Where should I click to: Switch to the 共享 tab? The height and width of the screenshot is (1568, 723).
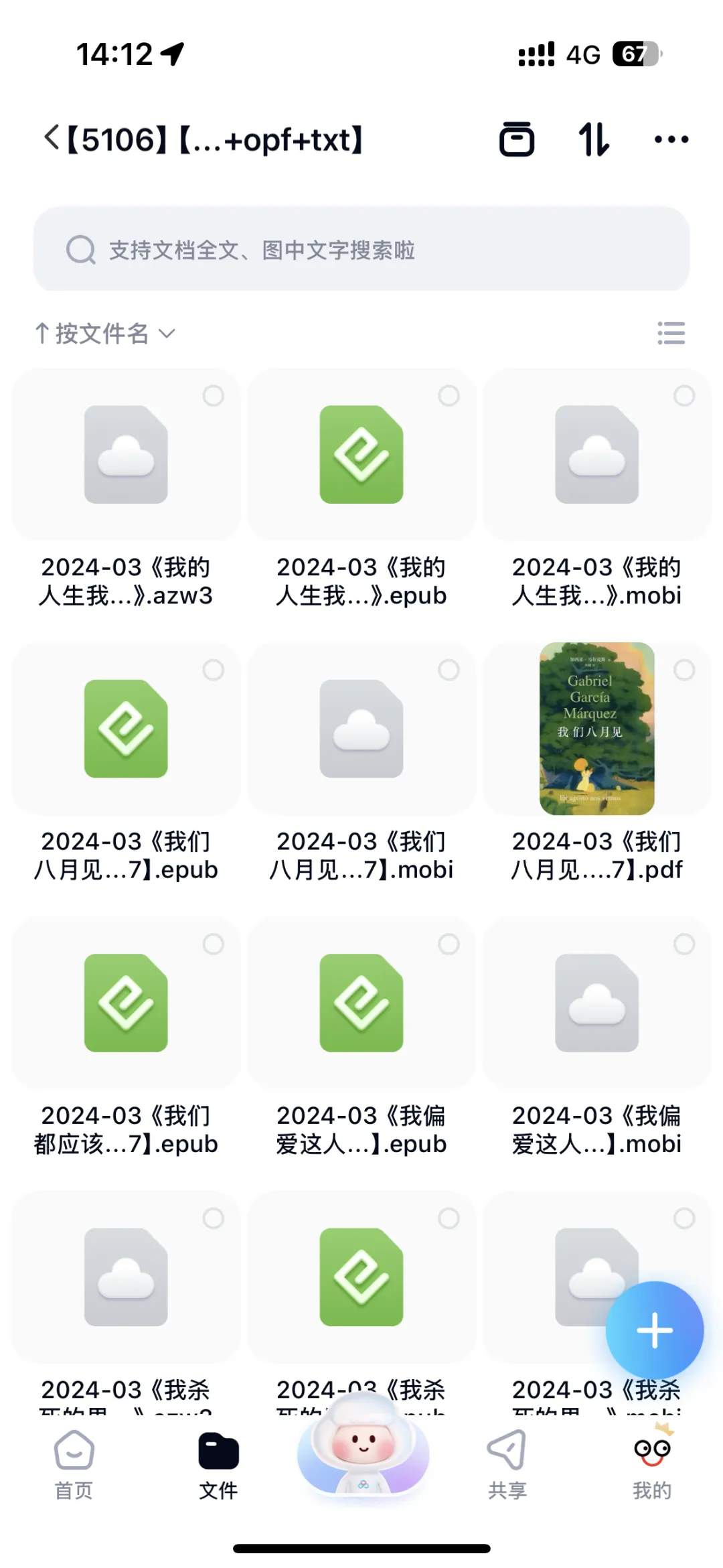coord(507,1465)
